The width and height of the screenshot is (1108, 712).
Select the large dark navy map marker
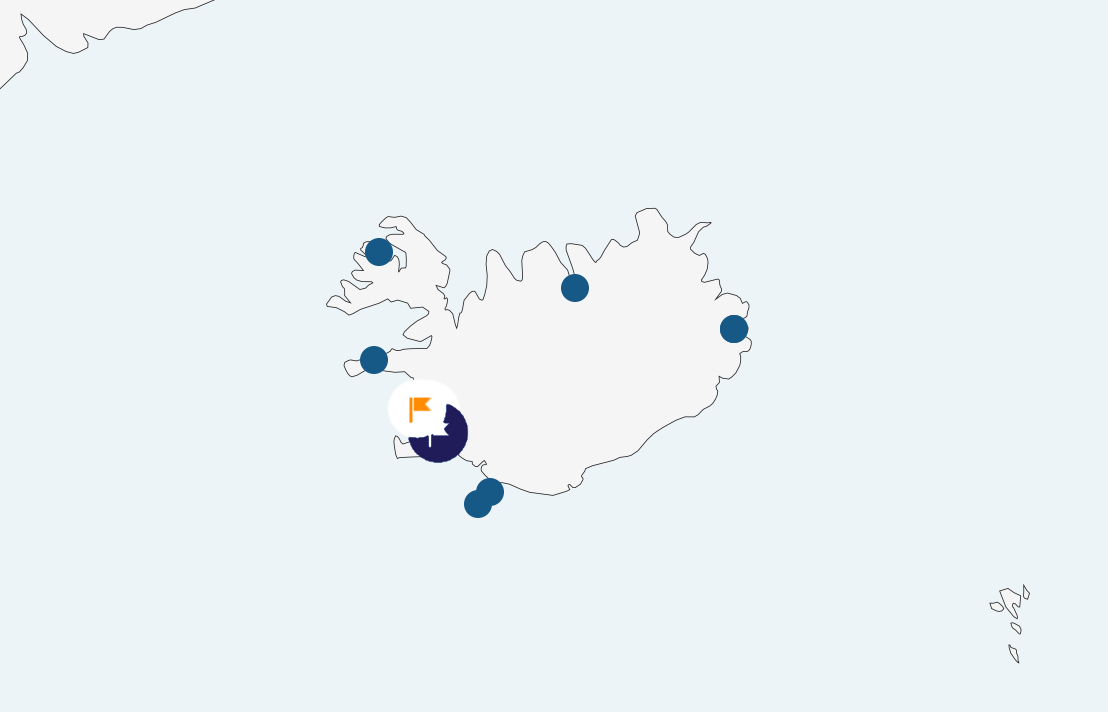[447, 441]
